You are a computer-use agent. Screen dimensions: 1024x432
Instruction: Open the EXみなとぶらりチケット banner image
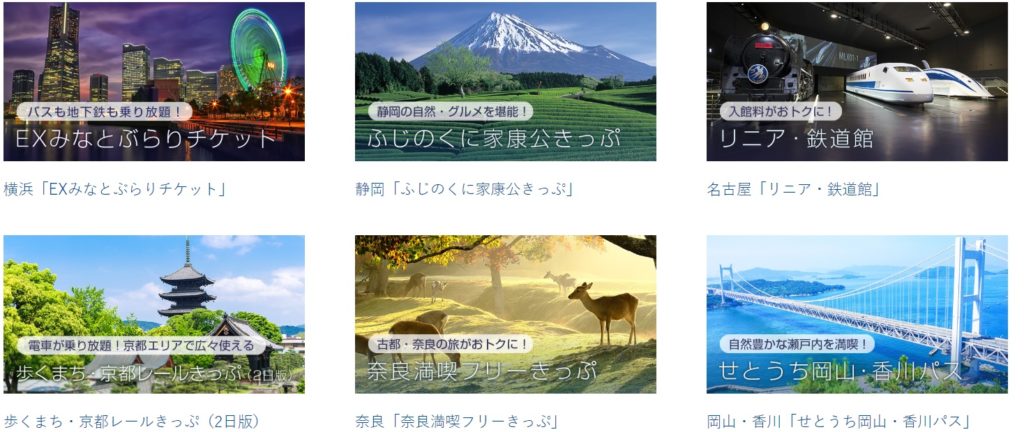tap(154, 82)
